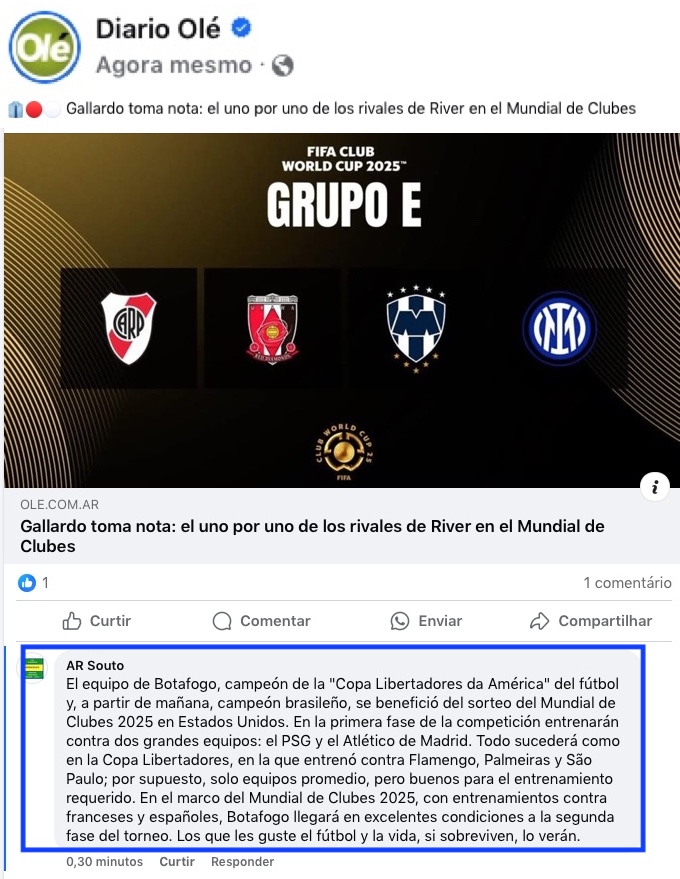Open Diario Olé's profile picture
The height and width of the screenshot is (879, 680).
pos(44,47)
